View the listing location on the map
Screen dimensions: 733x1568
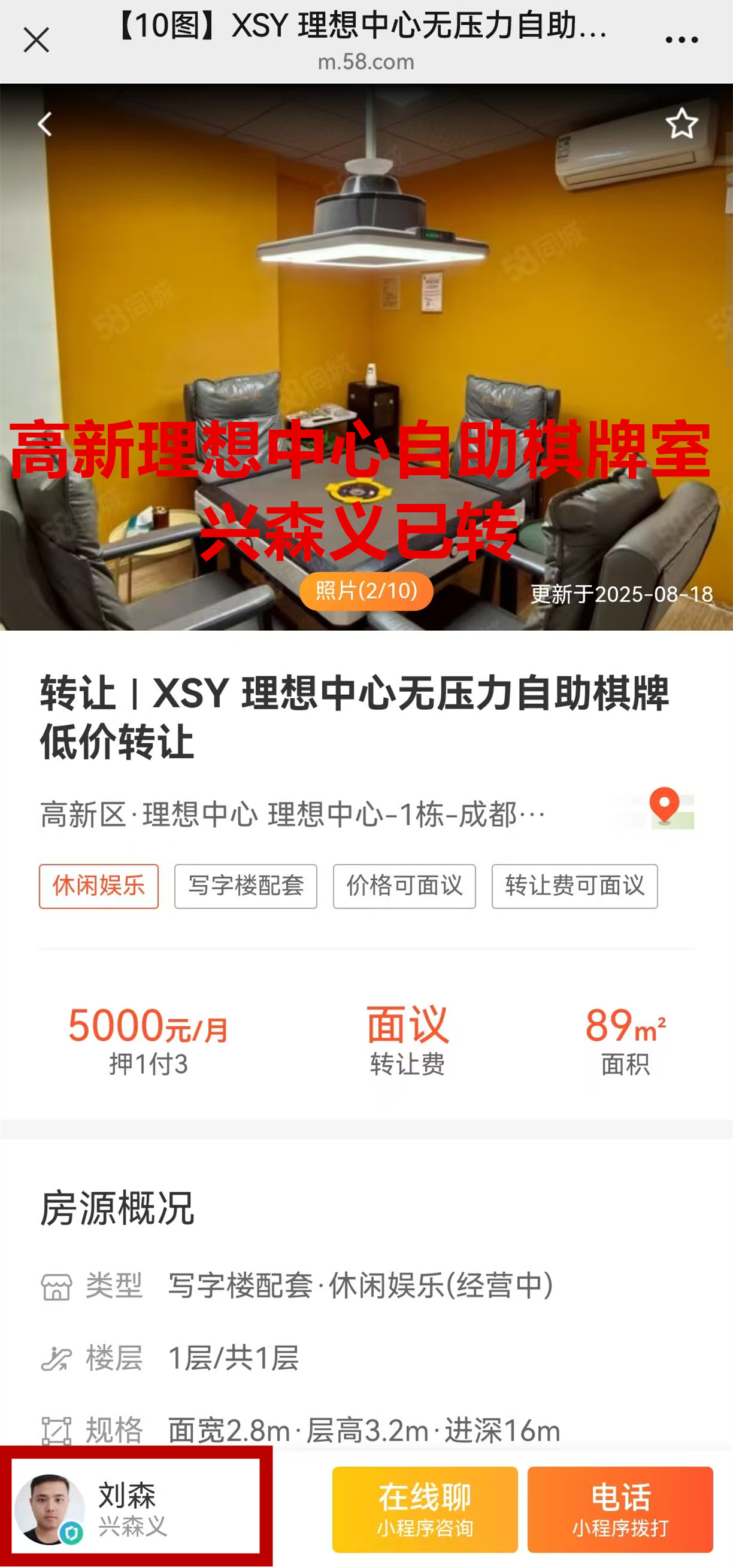point(665,810)
